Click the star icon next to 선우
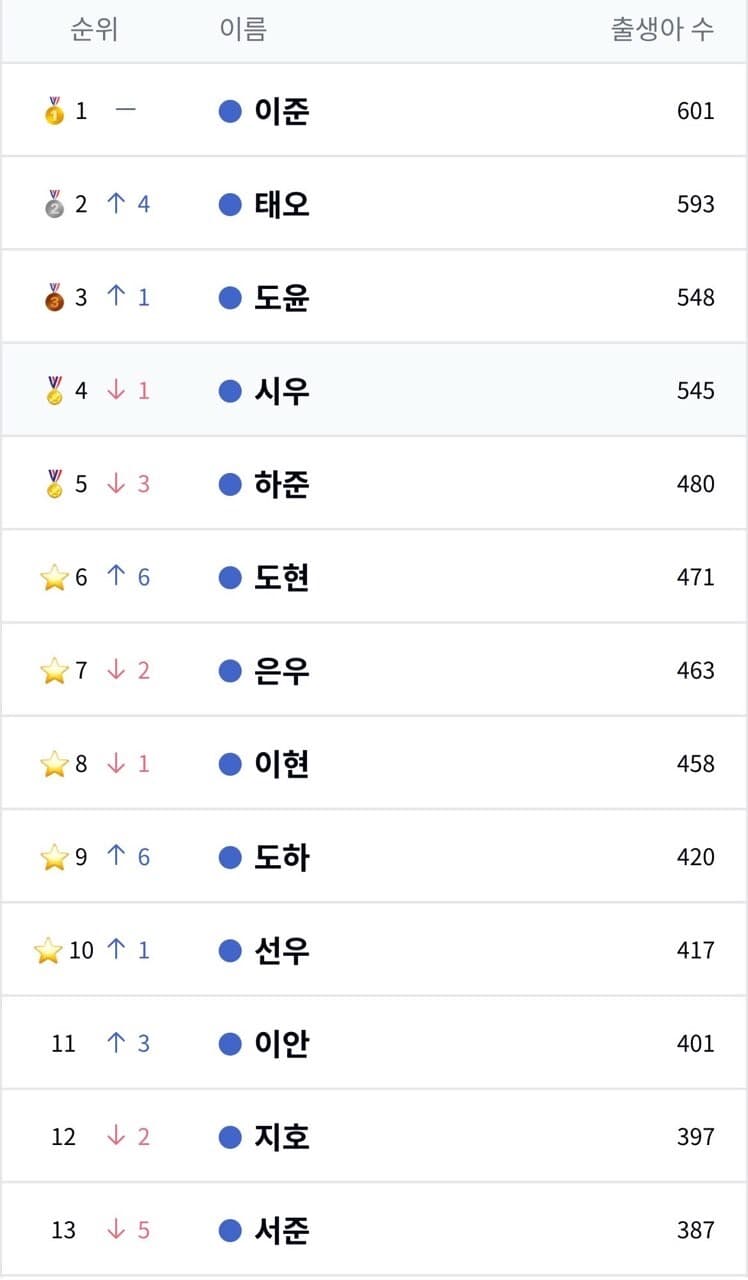748x1280 pixels. (x=48, y=950)
